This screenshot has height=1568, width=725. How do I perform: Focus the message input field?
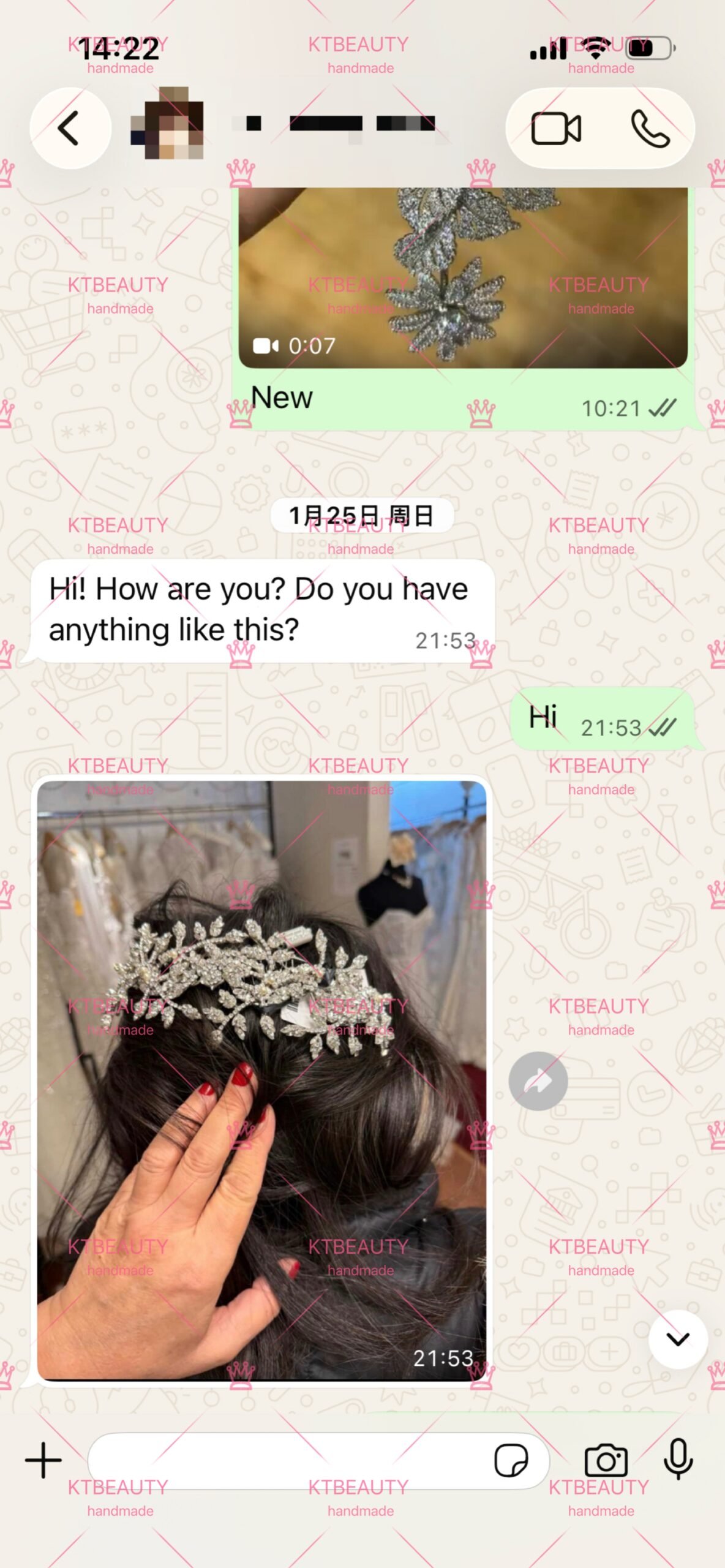point(288,1461)
